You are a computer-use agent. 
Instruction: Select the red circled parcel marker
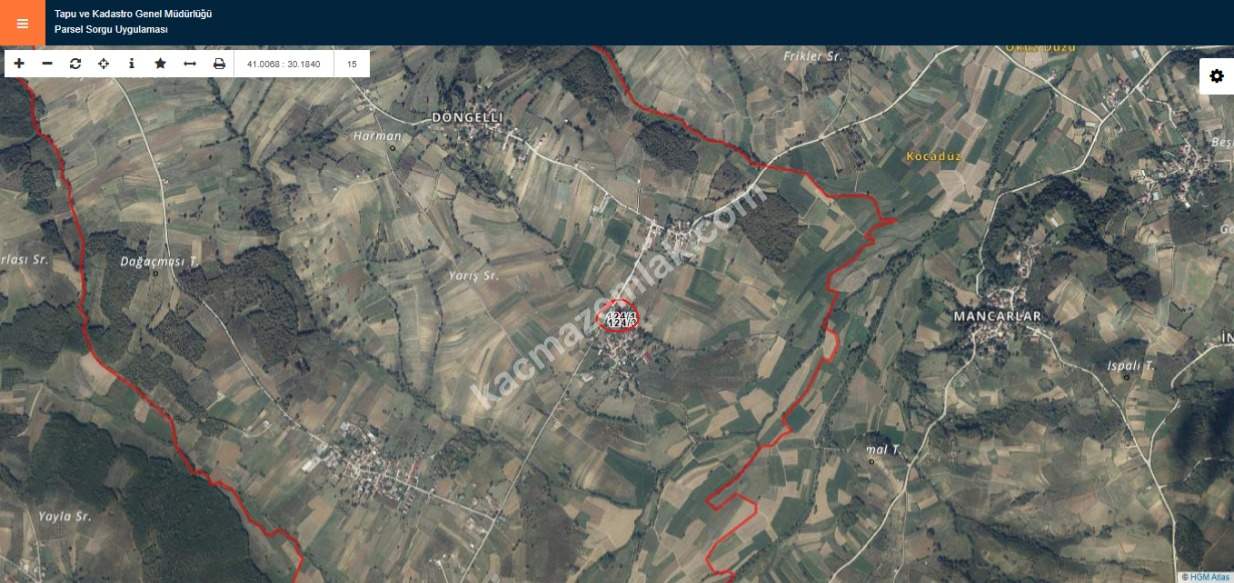(618, 317)
